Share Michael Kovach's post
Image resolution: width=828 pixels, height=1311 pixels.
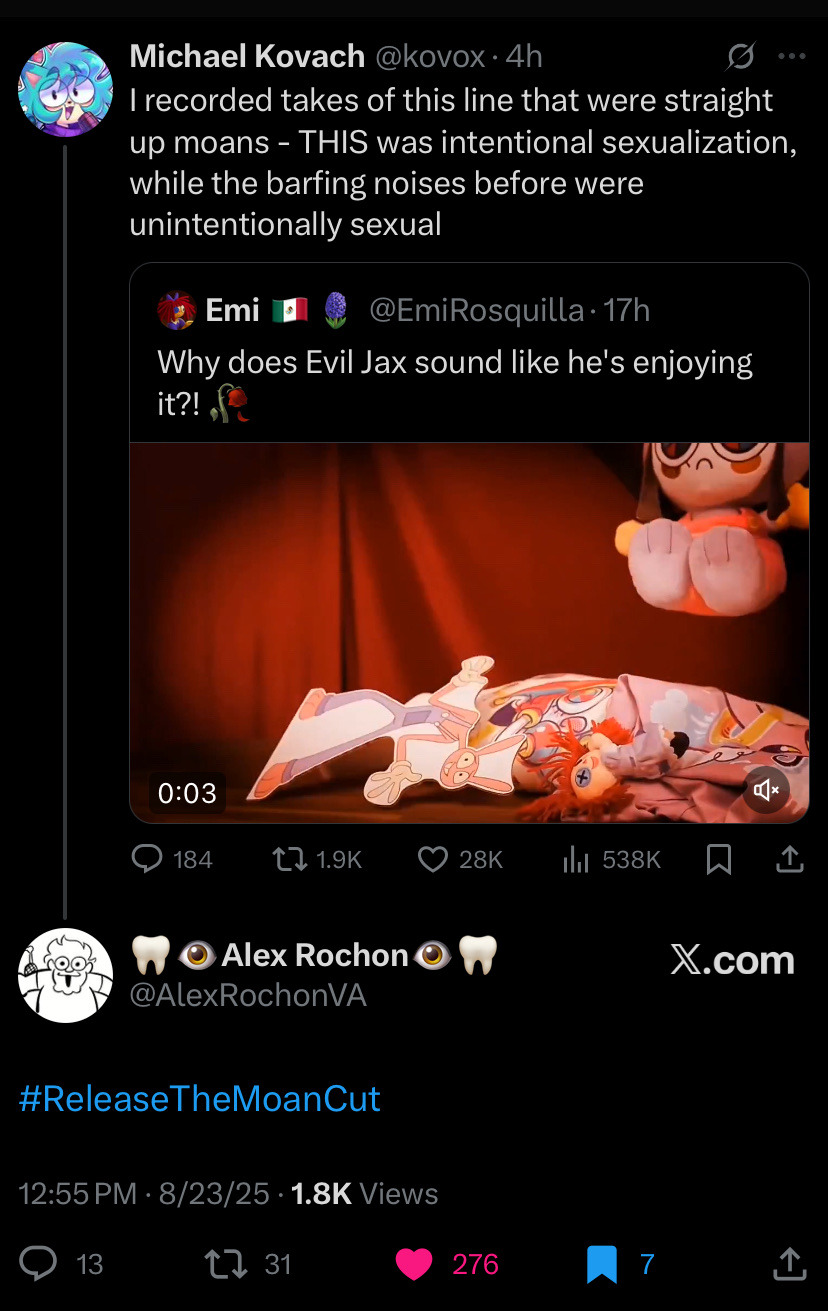790,859
